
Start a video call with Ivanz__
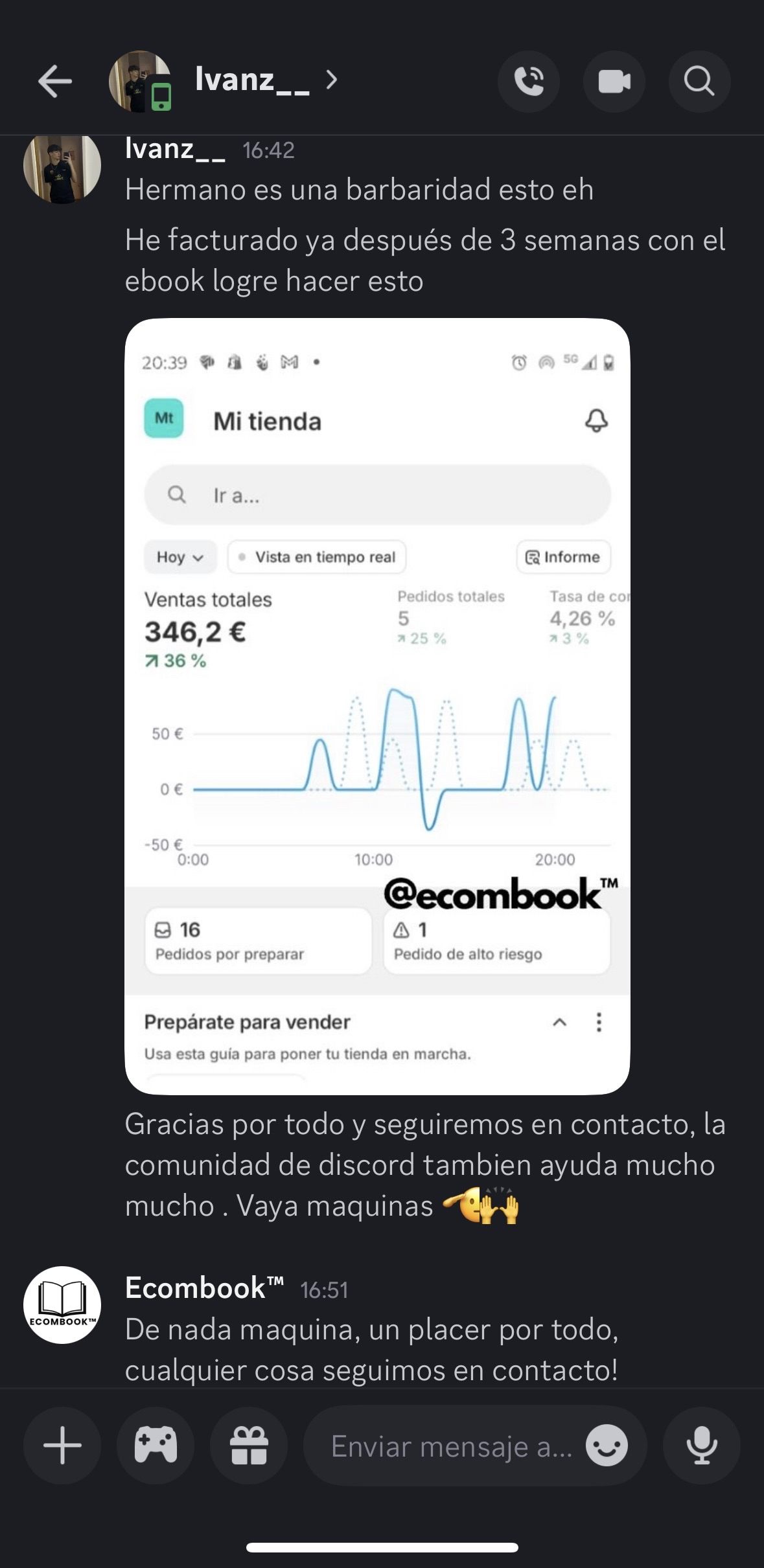(614, 82)
